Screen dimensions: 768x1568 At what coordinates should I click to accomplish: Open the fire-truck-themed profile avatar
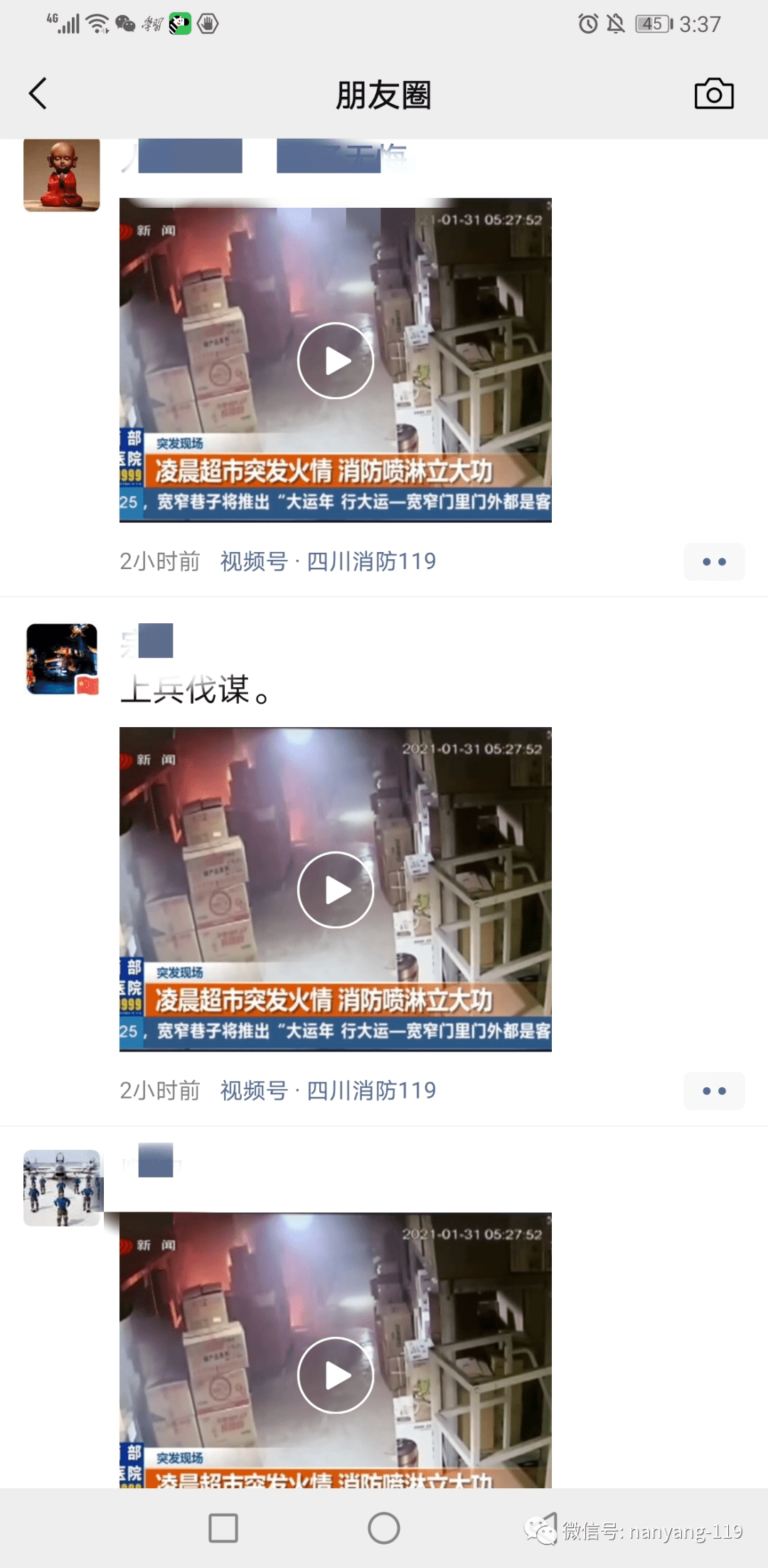click(x=62, y=658)
